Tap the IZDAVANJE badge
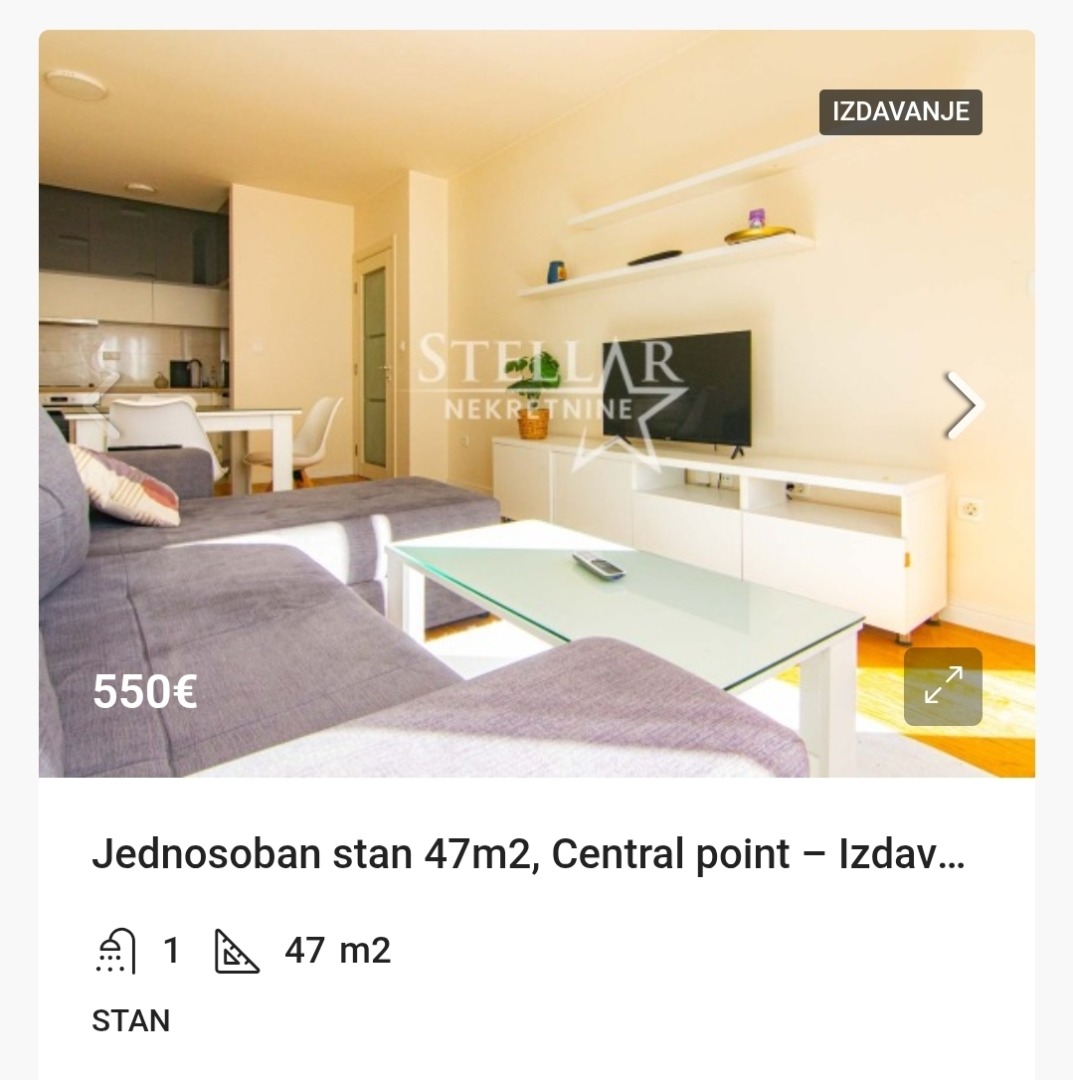 pyautogui.click(x=900, y=112)
